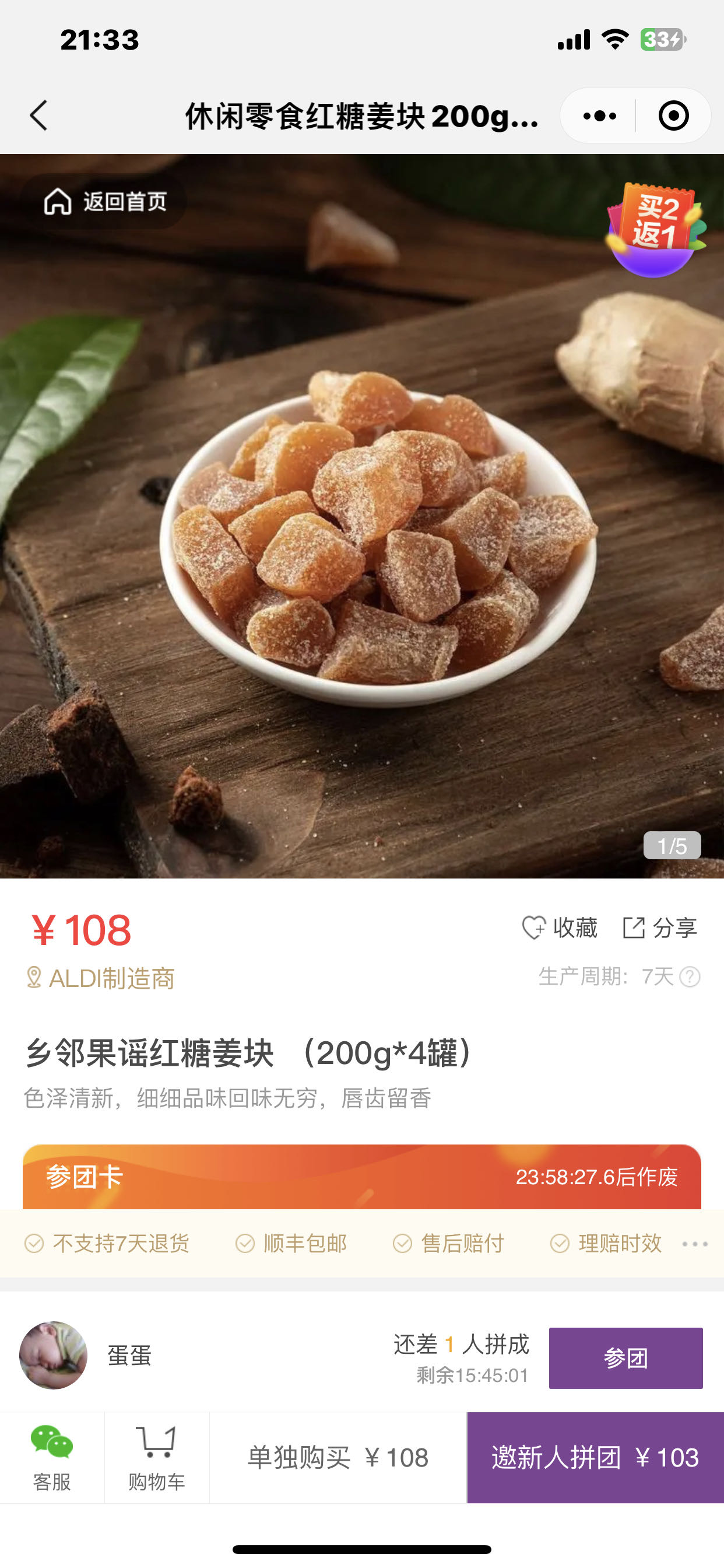Viewport: 724px width, 1568px height.
Task: Open the 购物车 shopping cart
Action: click(156, 1458)
